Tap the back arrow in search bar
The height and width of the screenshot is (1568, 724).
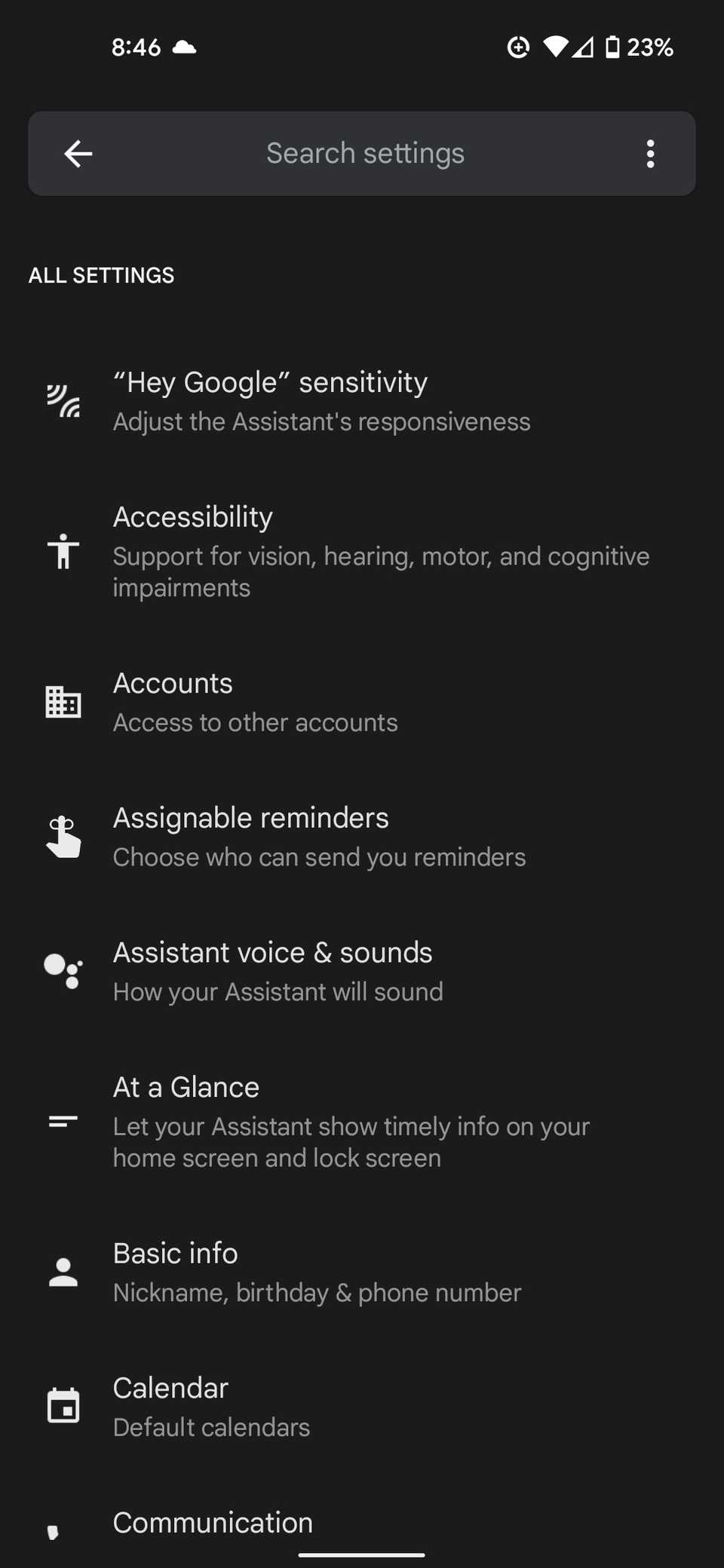(78, 153)
